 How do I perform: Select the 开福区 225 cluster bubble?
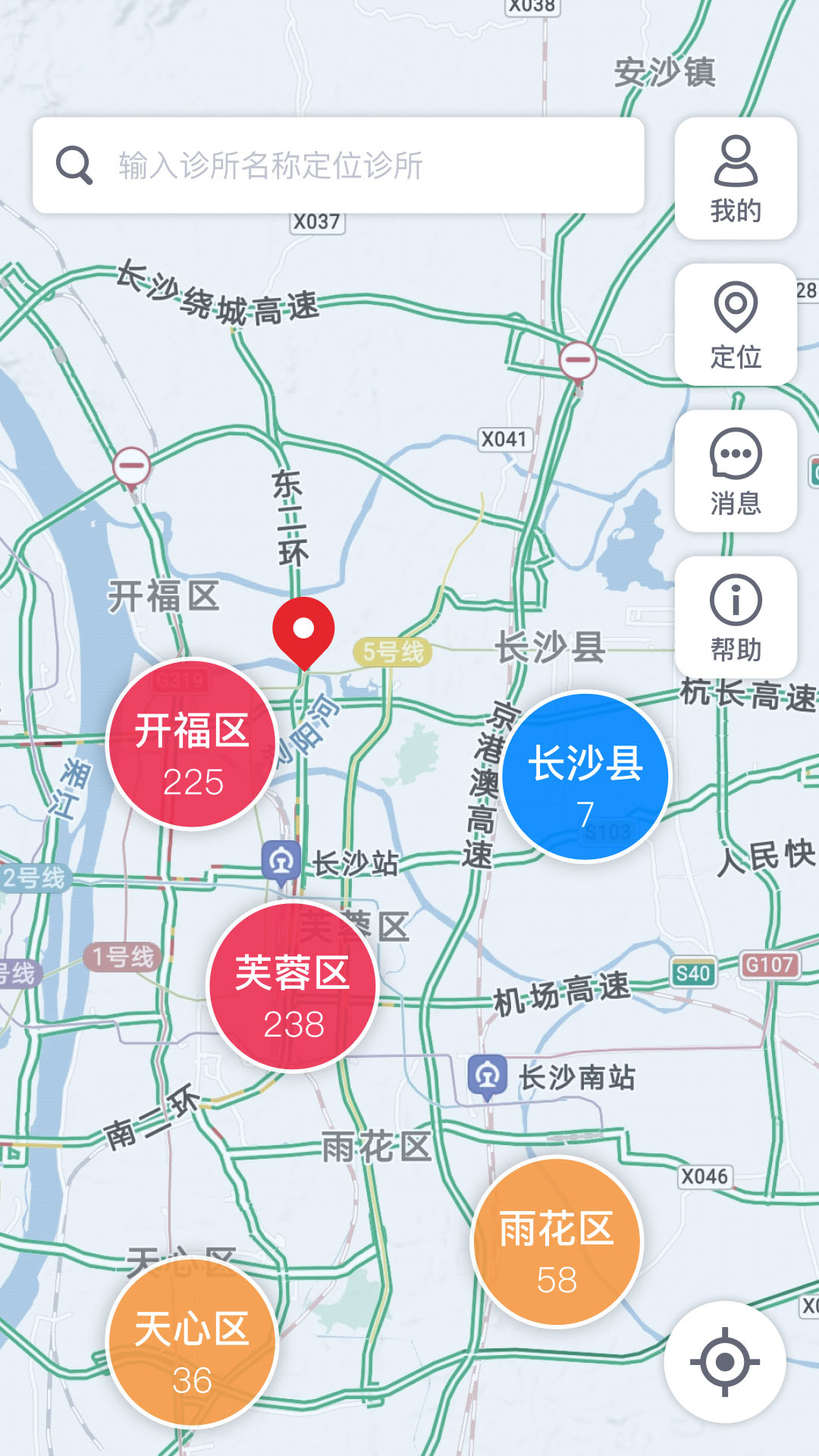(192, 744)
